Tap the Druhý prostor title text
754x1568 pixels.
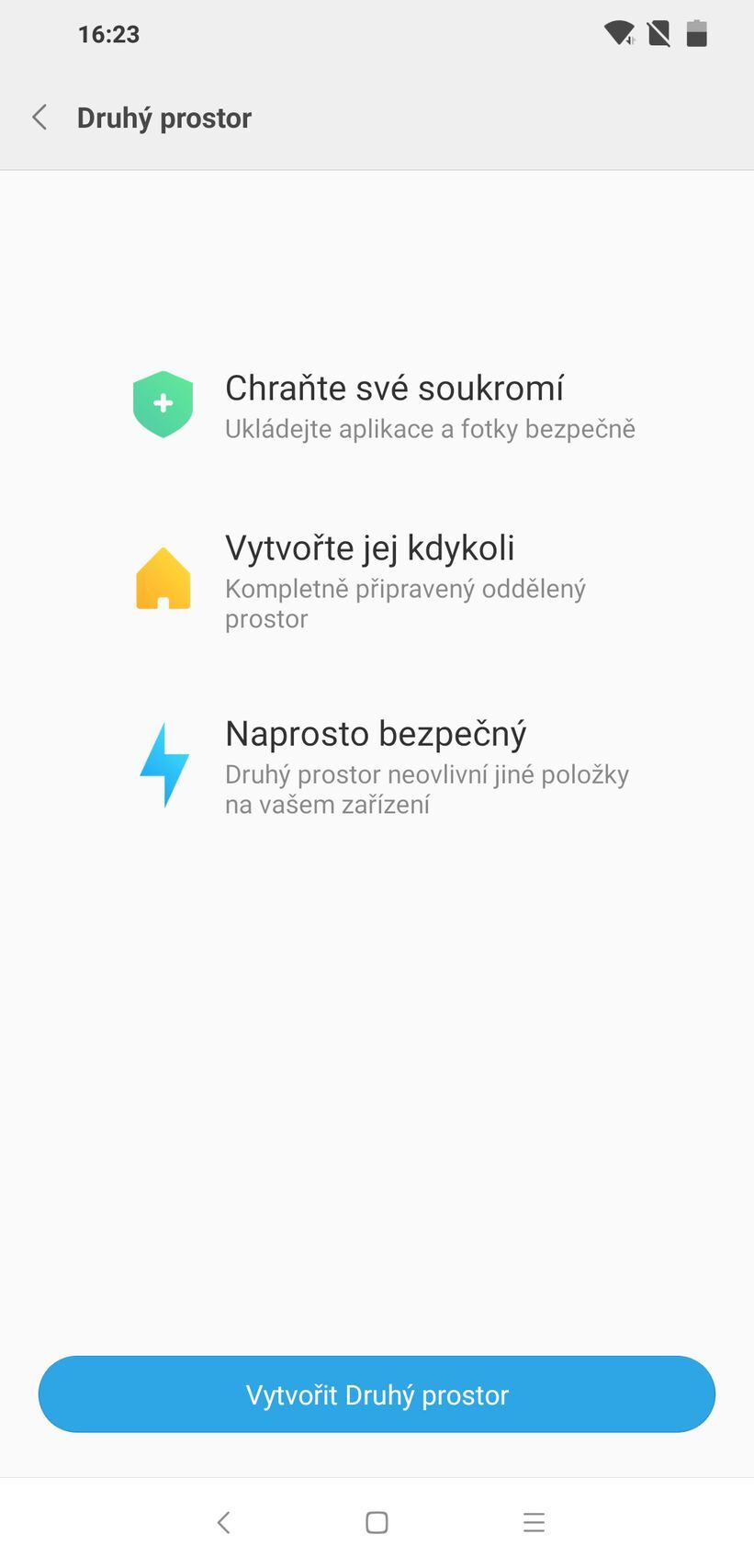tap(164, 118)
